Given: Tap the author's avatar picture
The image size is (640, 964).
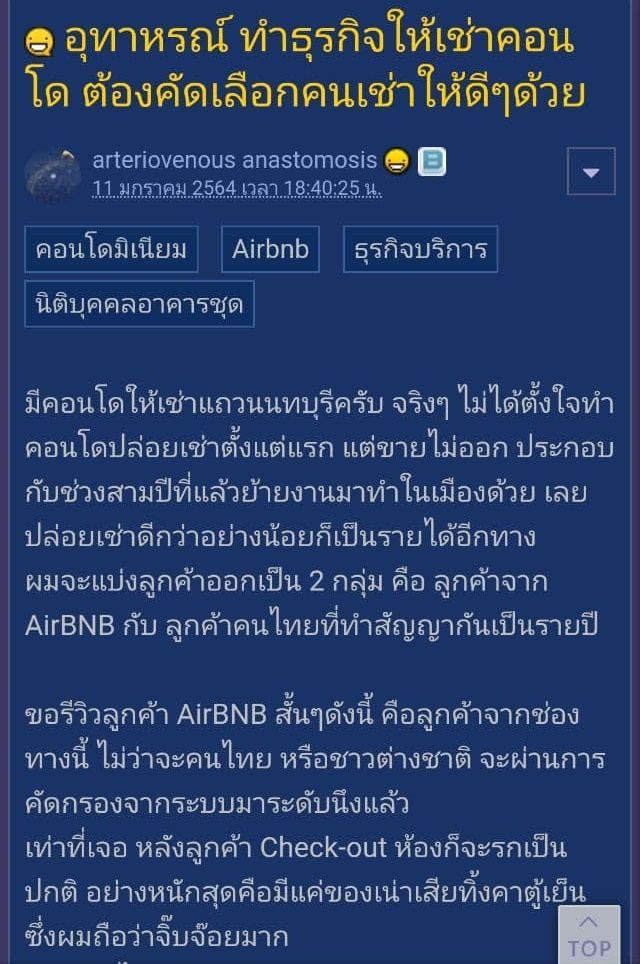Looking at the screenshot, I should click(x=52, y=175).
